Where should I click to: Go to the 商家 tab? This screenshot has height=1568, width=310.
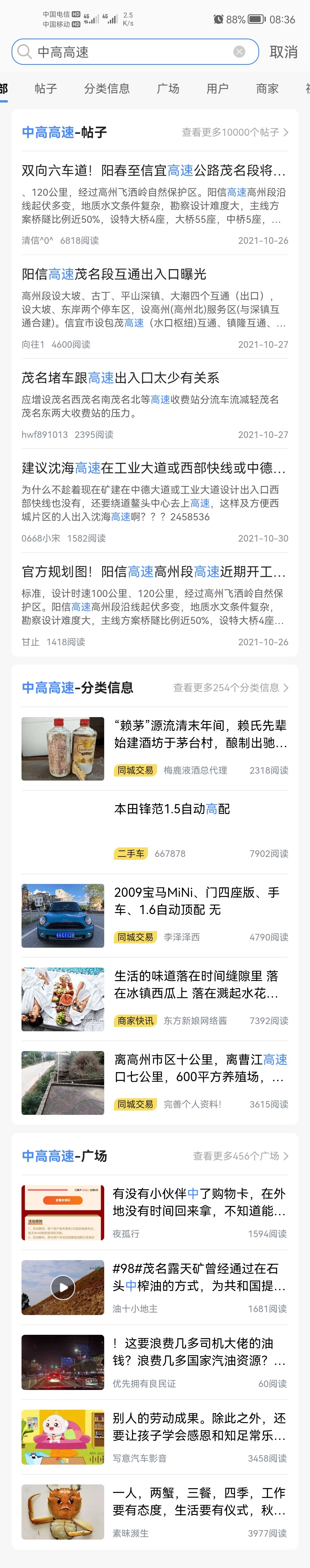point(267,89)
